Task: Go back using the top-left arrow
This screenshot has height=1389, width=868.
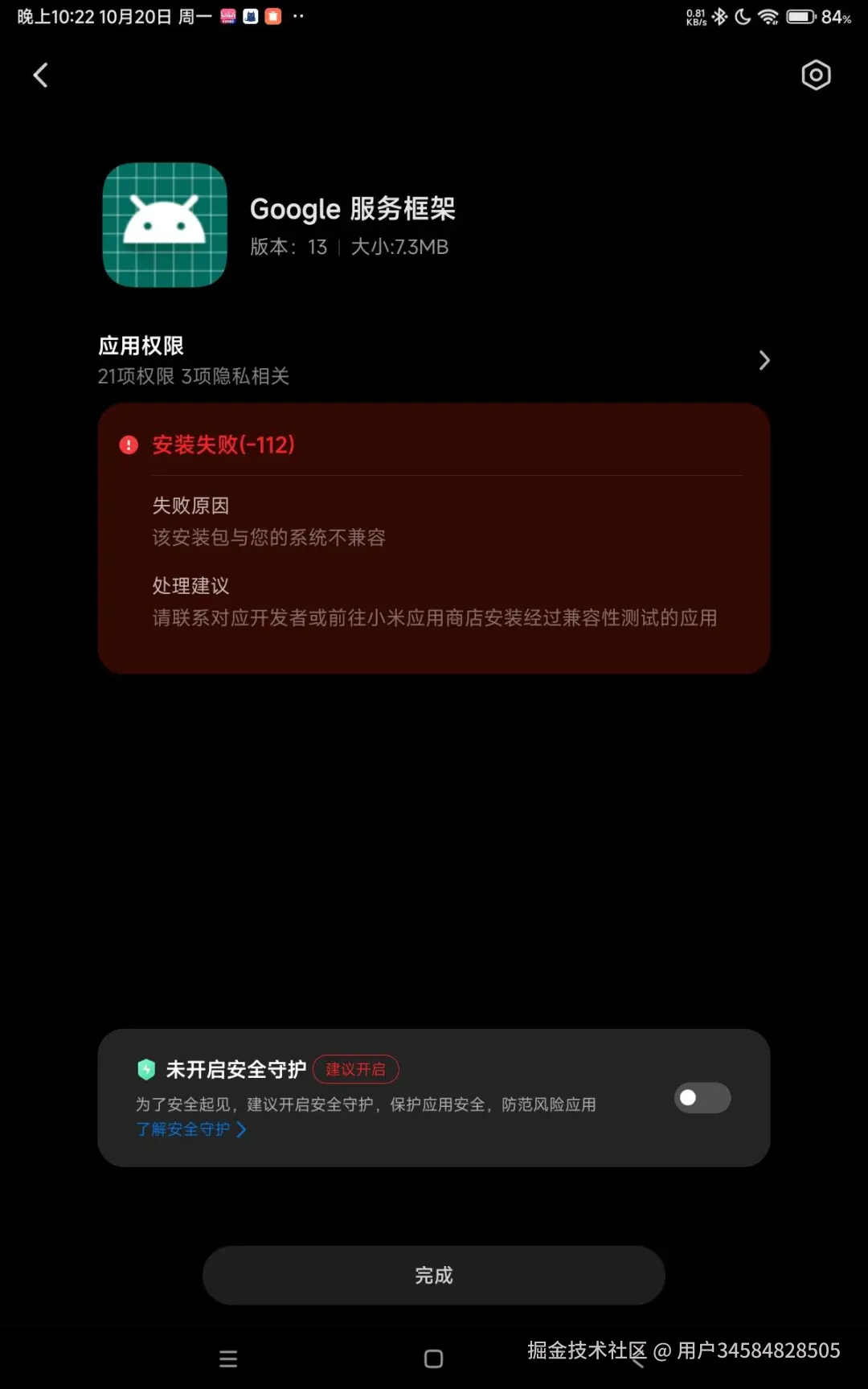Action: tap(41, 76)
